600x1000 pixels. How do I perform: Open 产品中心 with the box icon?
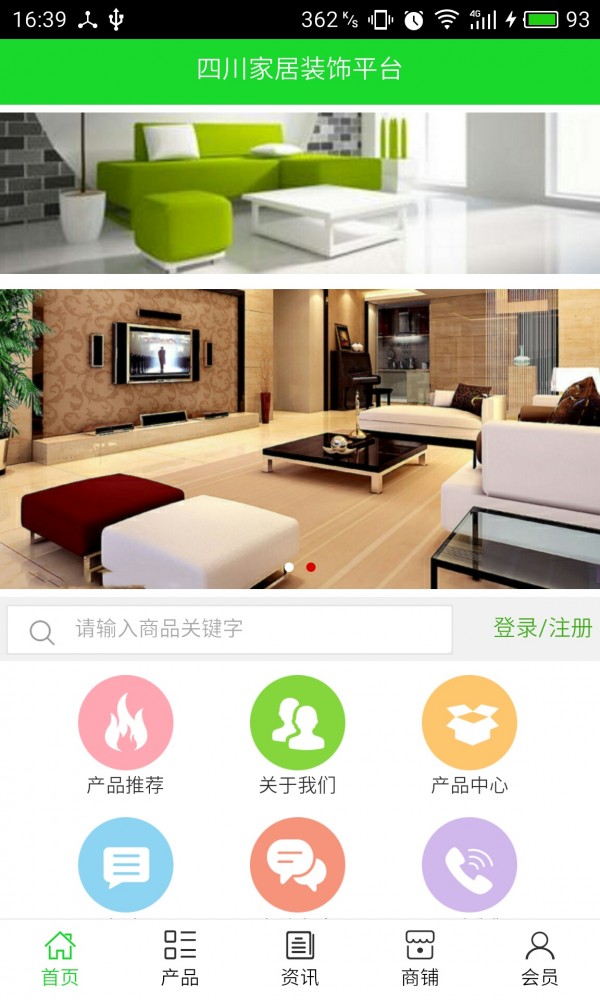point(469,724)
